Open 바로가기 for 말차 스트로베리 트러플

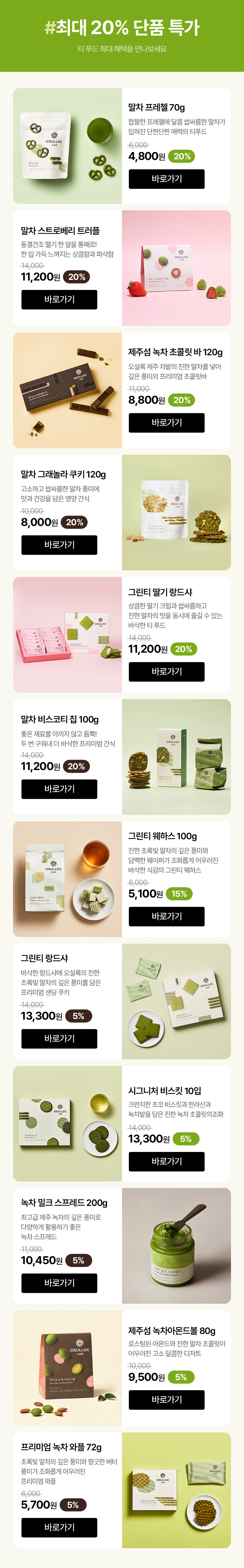coord(59,299)
